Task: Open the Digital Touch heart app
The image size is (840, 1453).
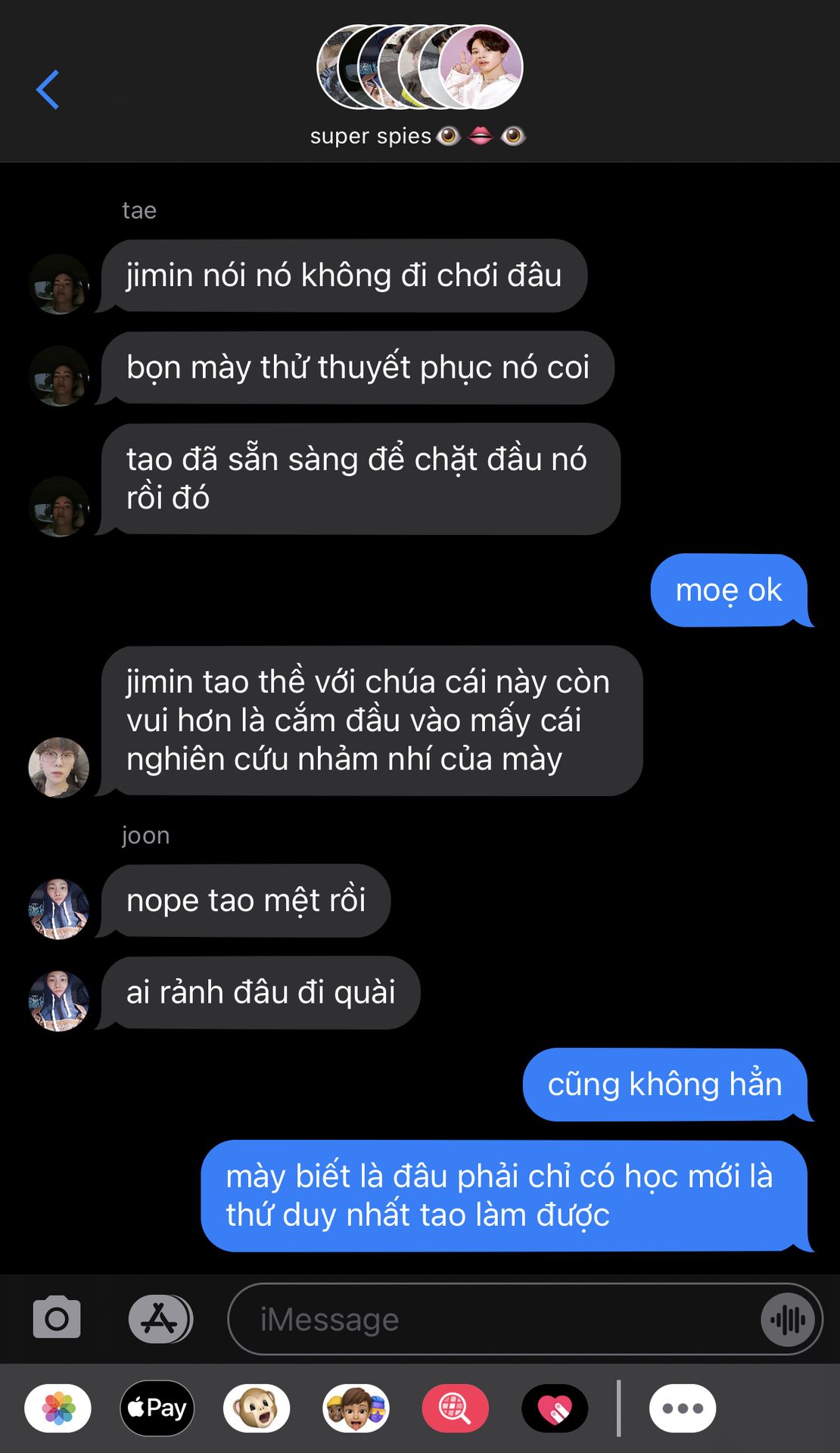Action: [x=555, y=1408]
